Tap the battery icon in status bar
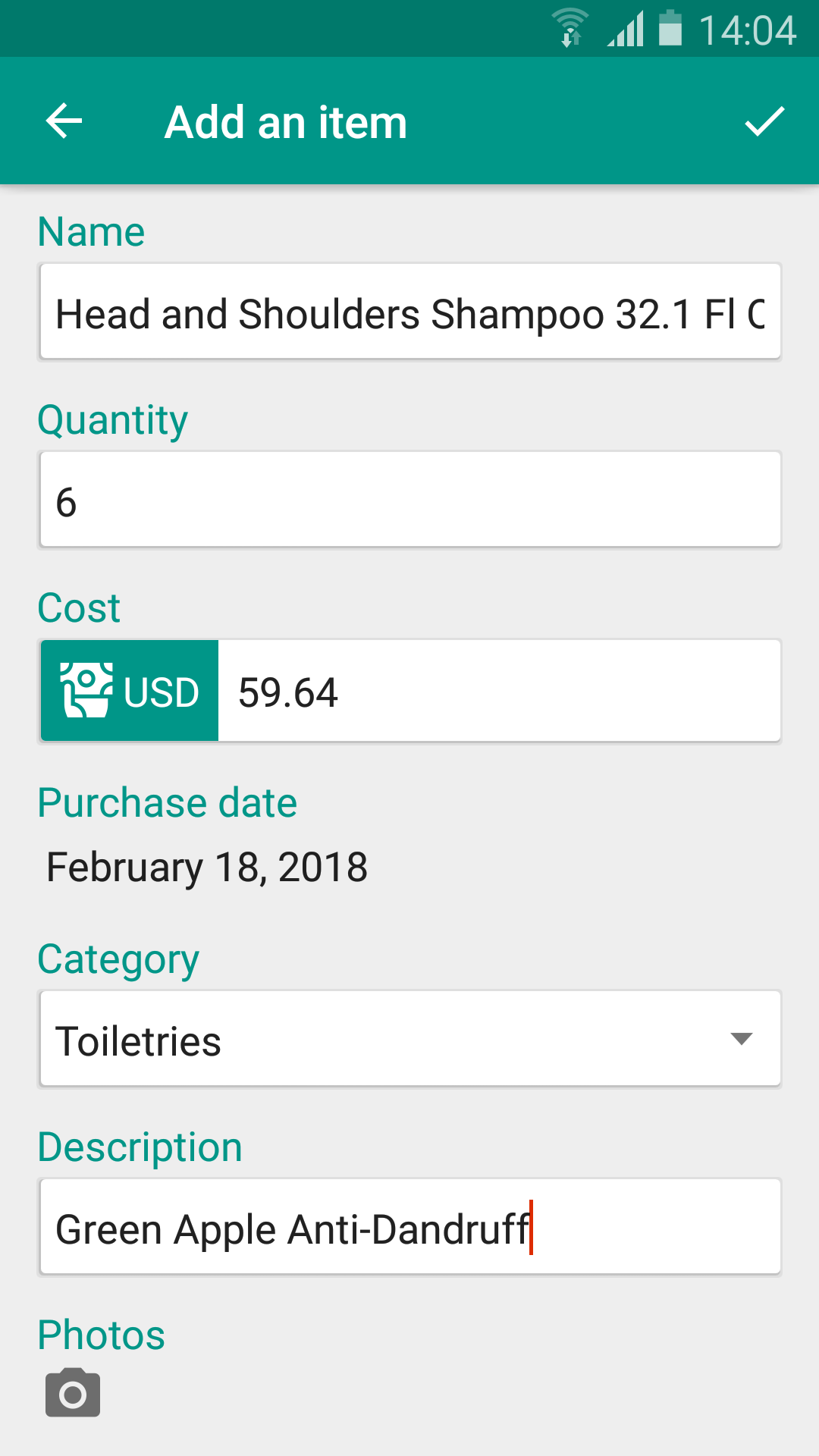This screenshot has width=819, height=1456. pyautogui.click(x=672, y=28)
